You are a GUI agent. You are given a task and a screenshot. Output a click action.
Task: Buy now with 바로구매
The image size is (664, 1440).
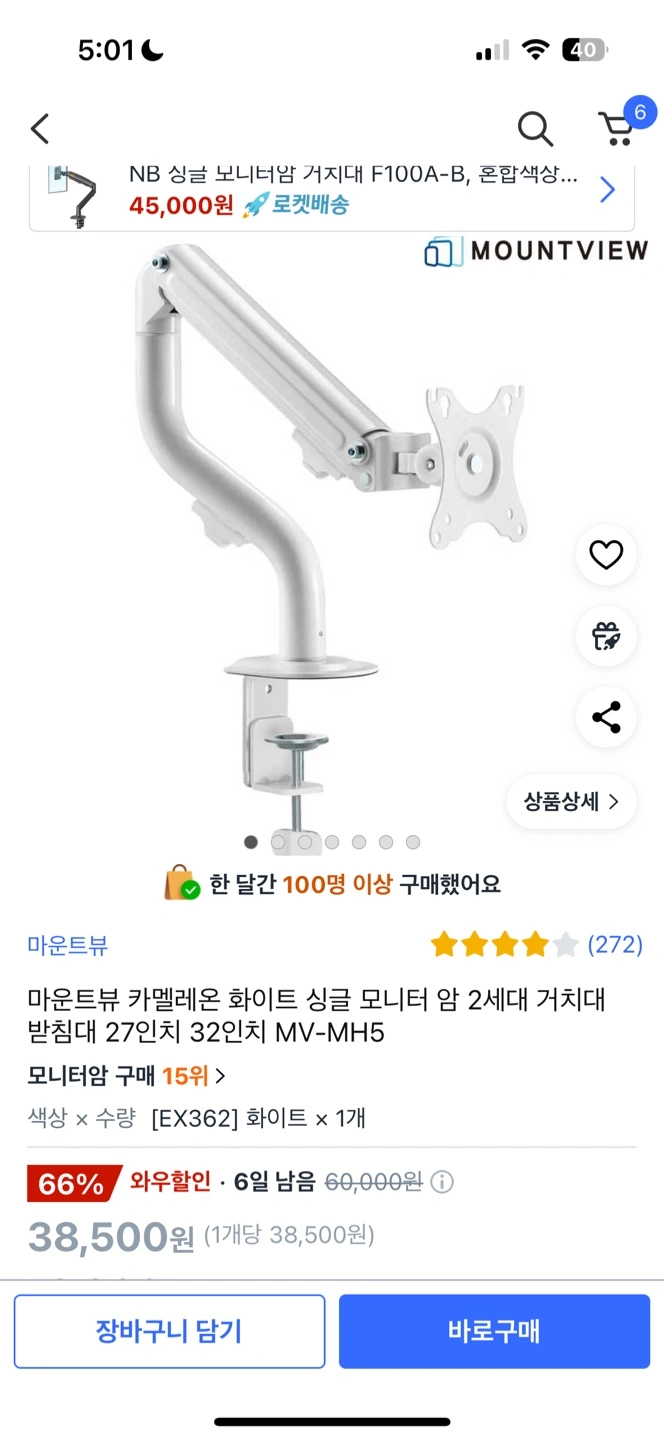pyautogui.click(x=494, y=1331)
